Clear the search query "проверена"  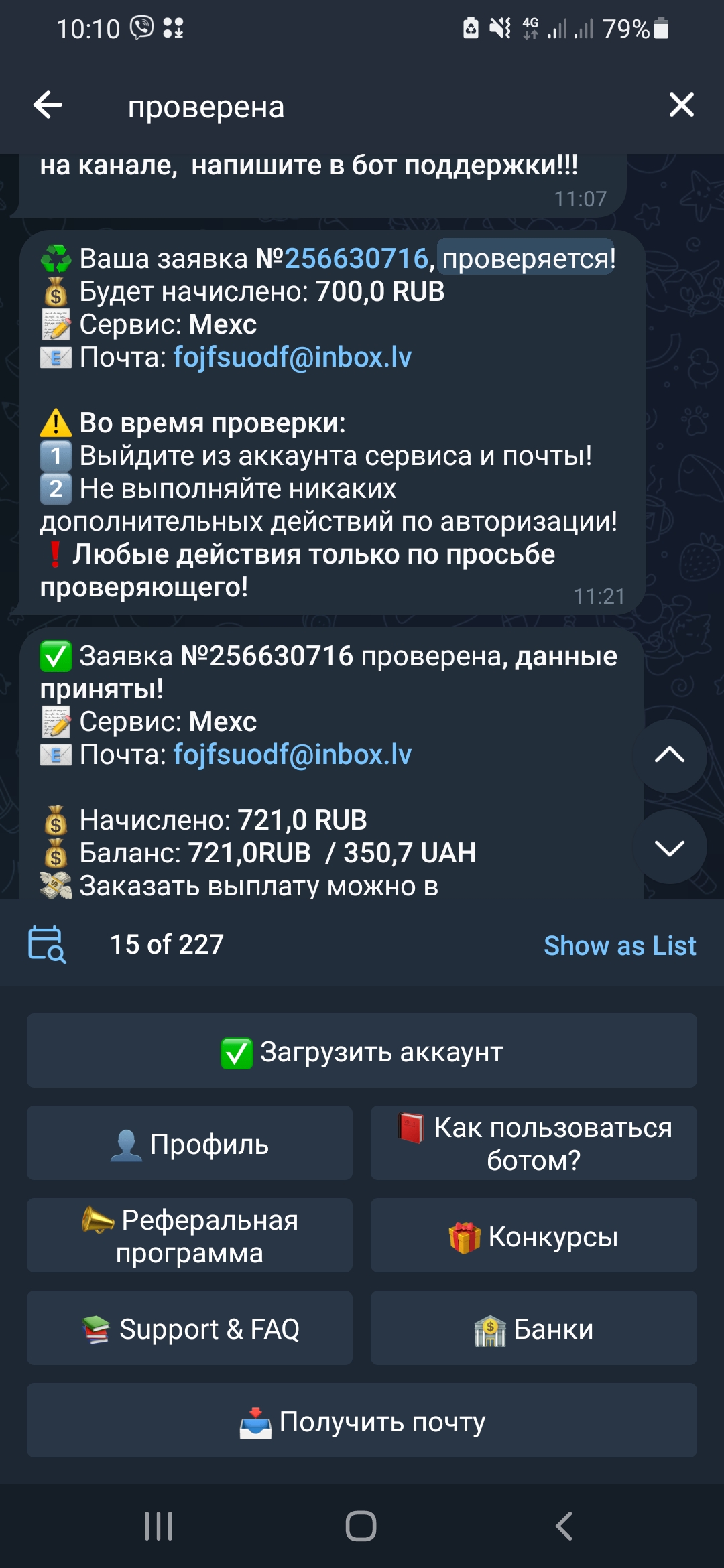tap(681, 105)
